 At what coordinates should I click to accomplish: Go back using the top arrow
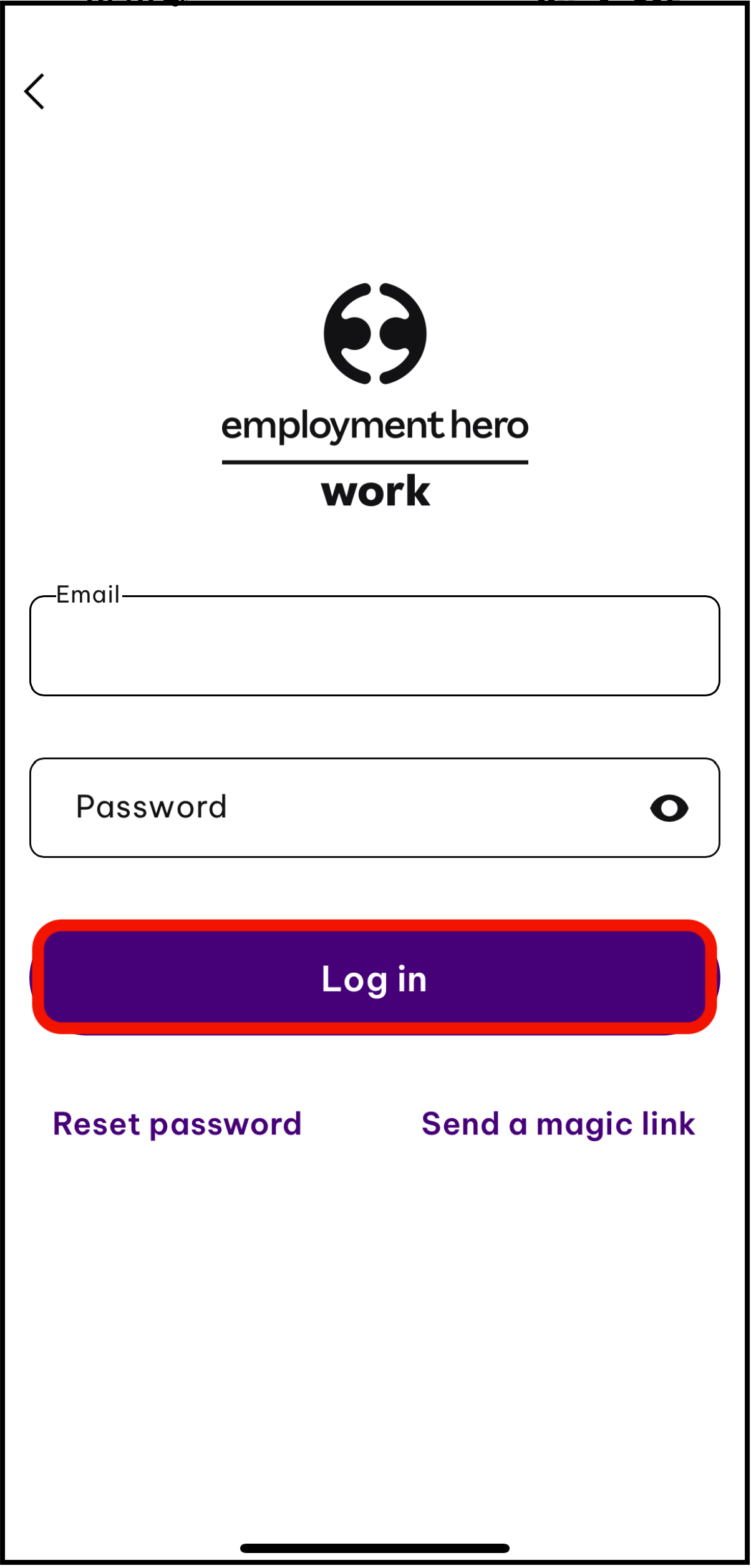(35, 92)
